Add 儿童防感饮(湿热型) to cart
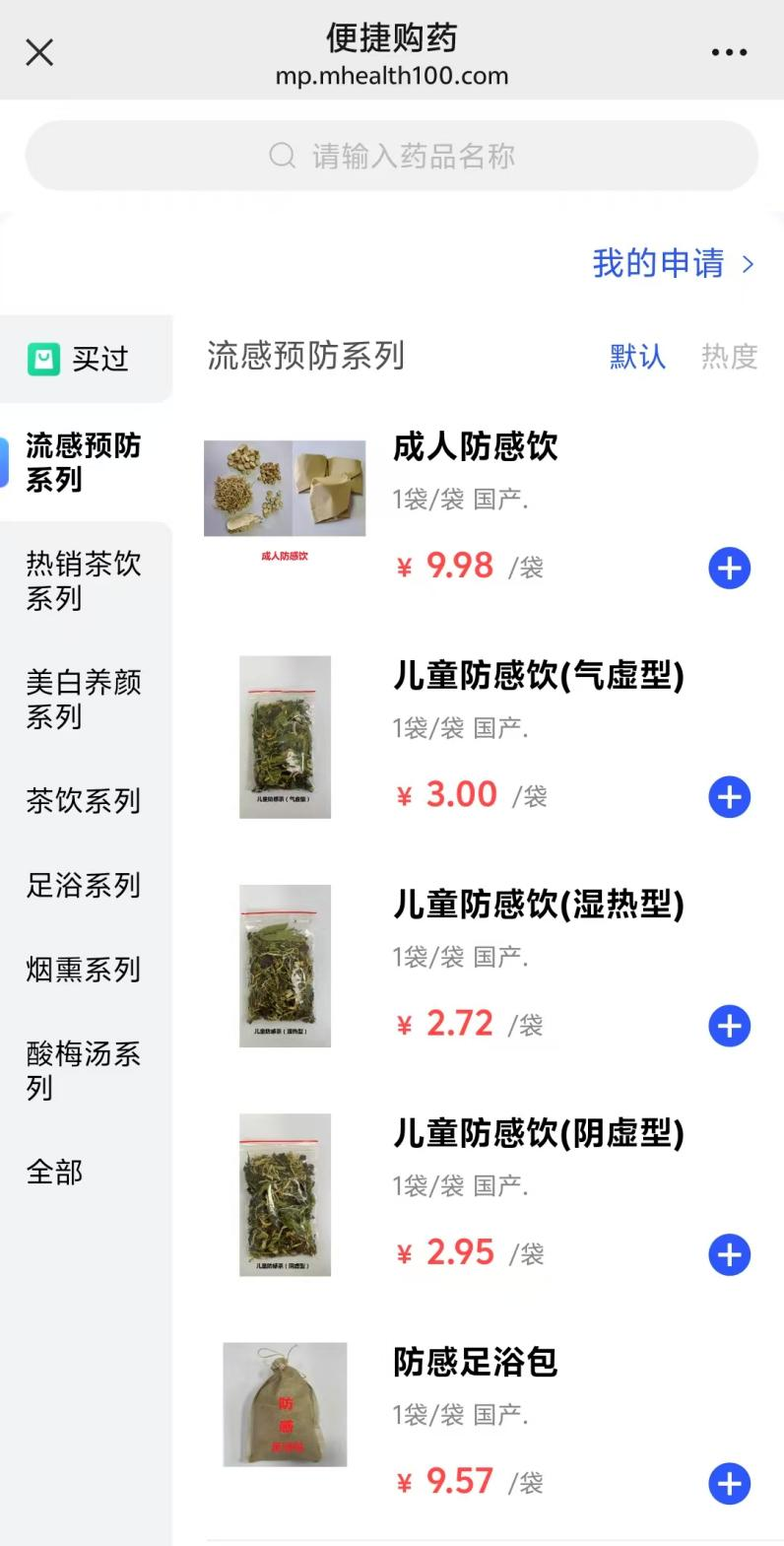Image resolution: width=784 pixels, height=1546 pixels. coord(729,1026)
